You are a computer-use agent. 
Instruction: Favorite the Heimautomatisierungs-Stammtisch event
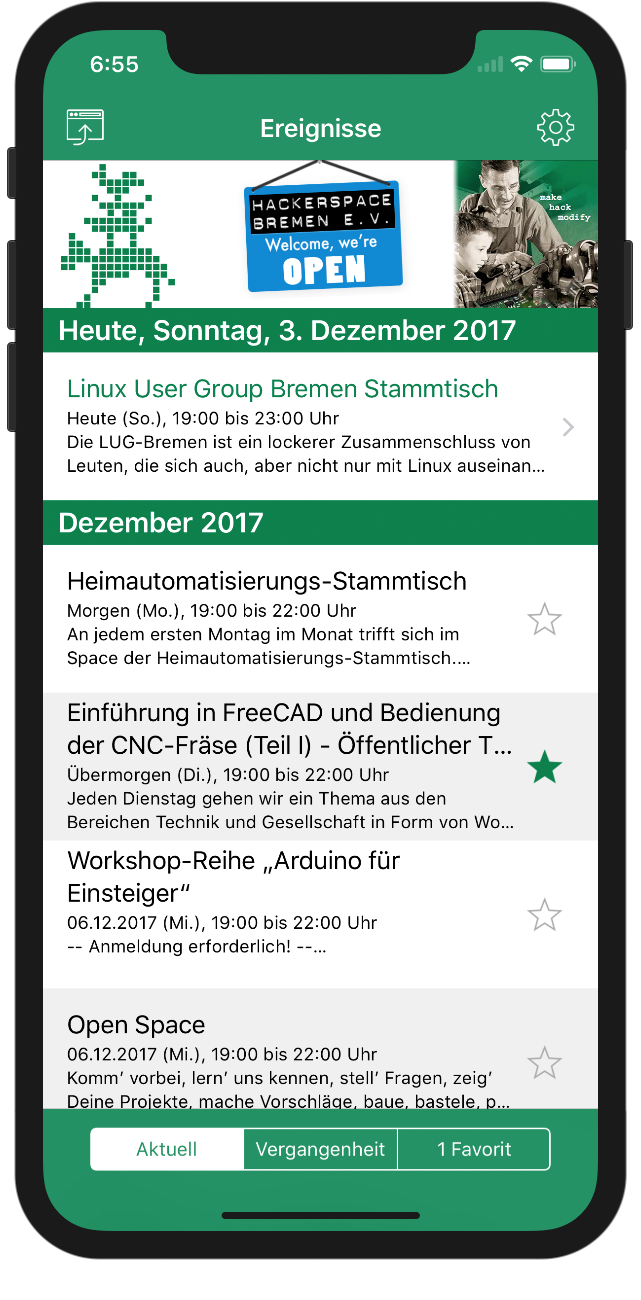click(x=544, y=620)
